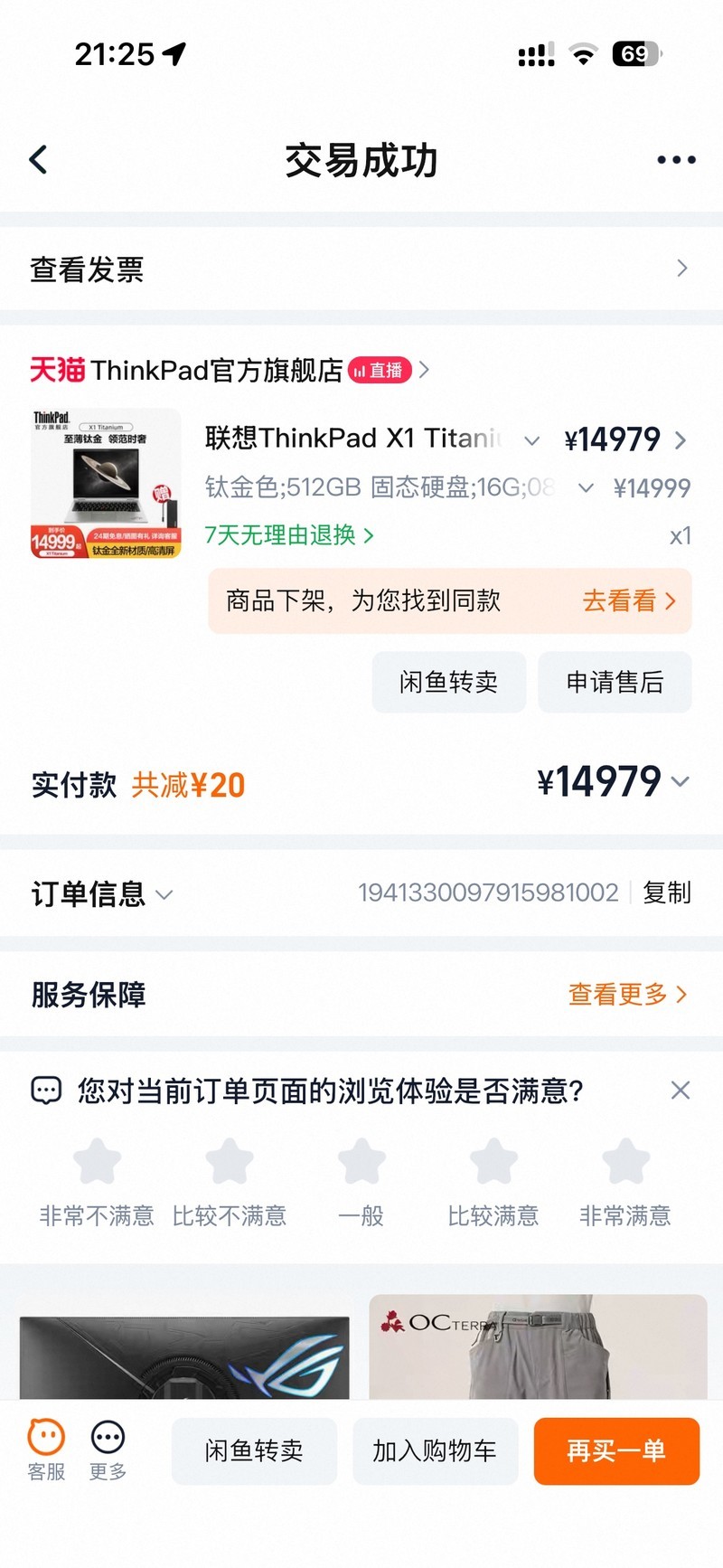Open the three-dot overflow menu
Image resolution: width=723 pixels, height=1568 pixels.
point(676,160)
